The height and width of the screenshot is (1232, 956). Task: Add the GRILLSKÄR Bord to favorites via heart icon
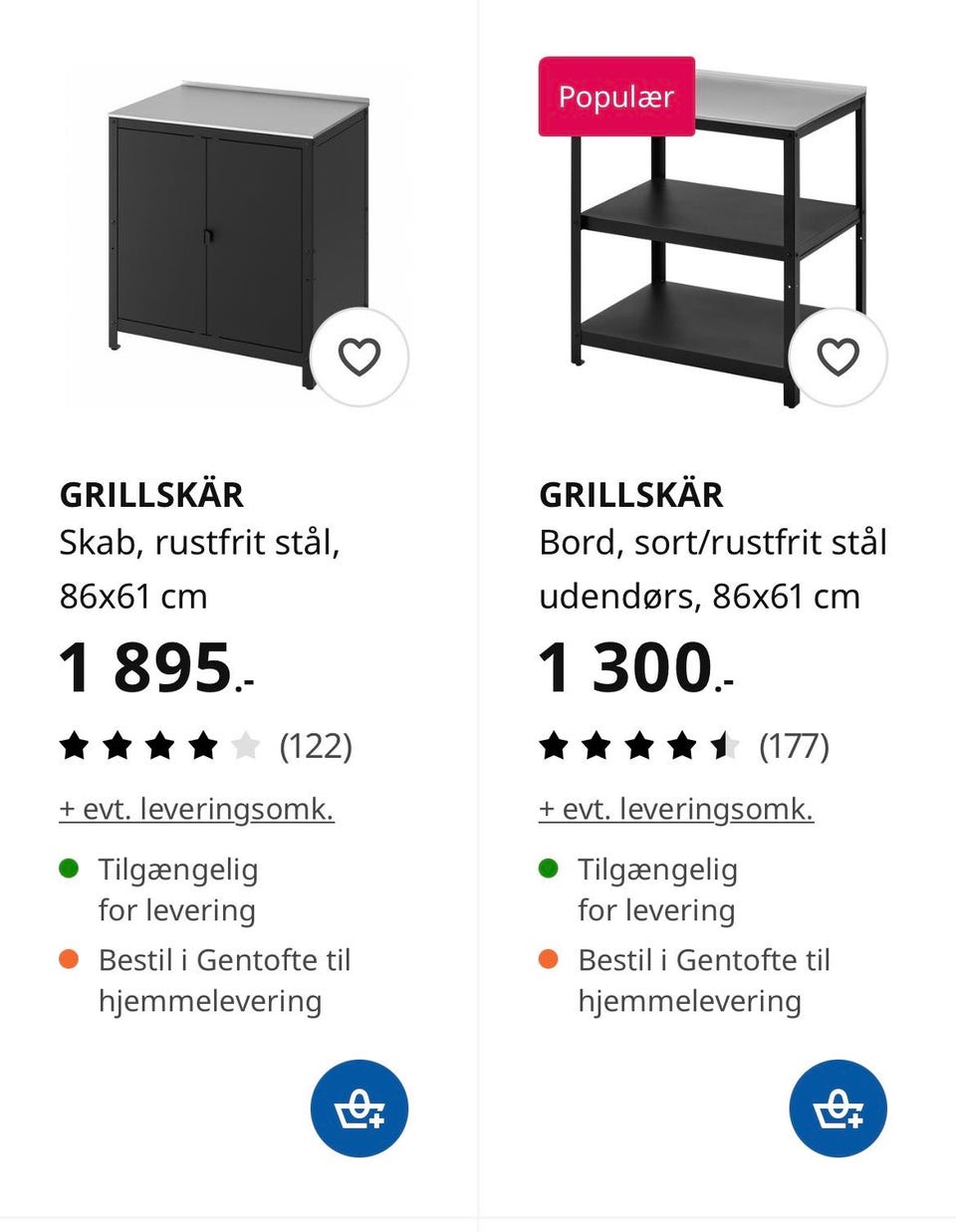pos(839,356)
